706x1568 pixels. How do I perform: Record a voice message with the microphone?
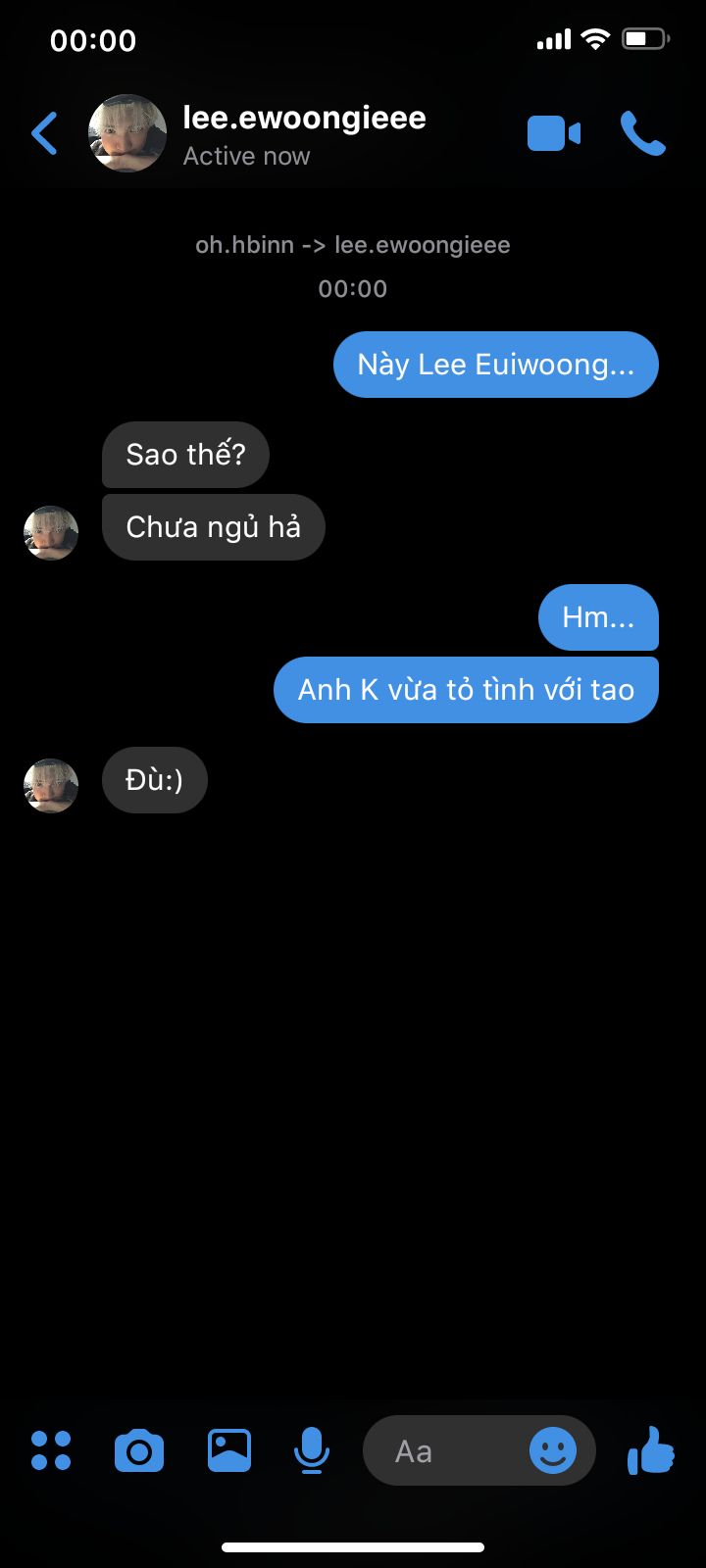coord(312,1450)
